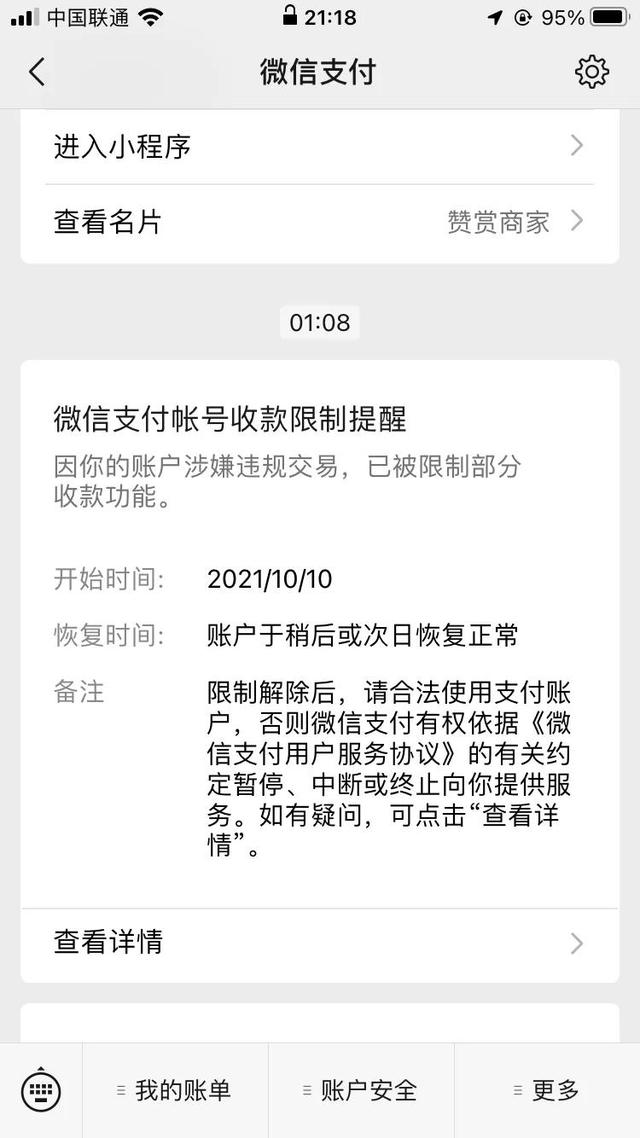
Task: Open the 我的账单 menu
Action: [175, 1090]
